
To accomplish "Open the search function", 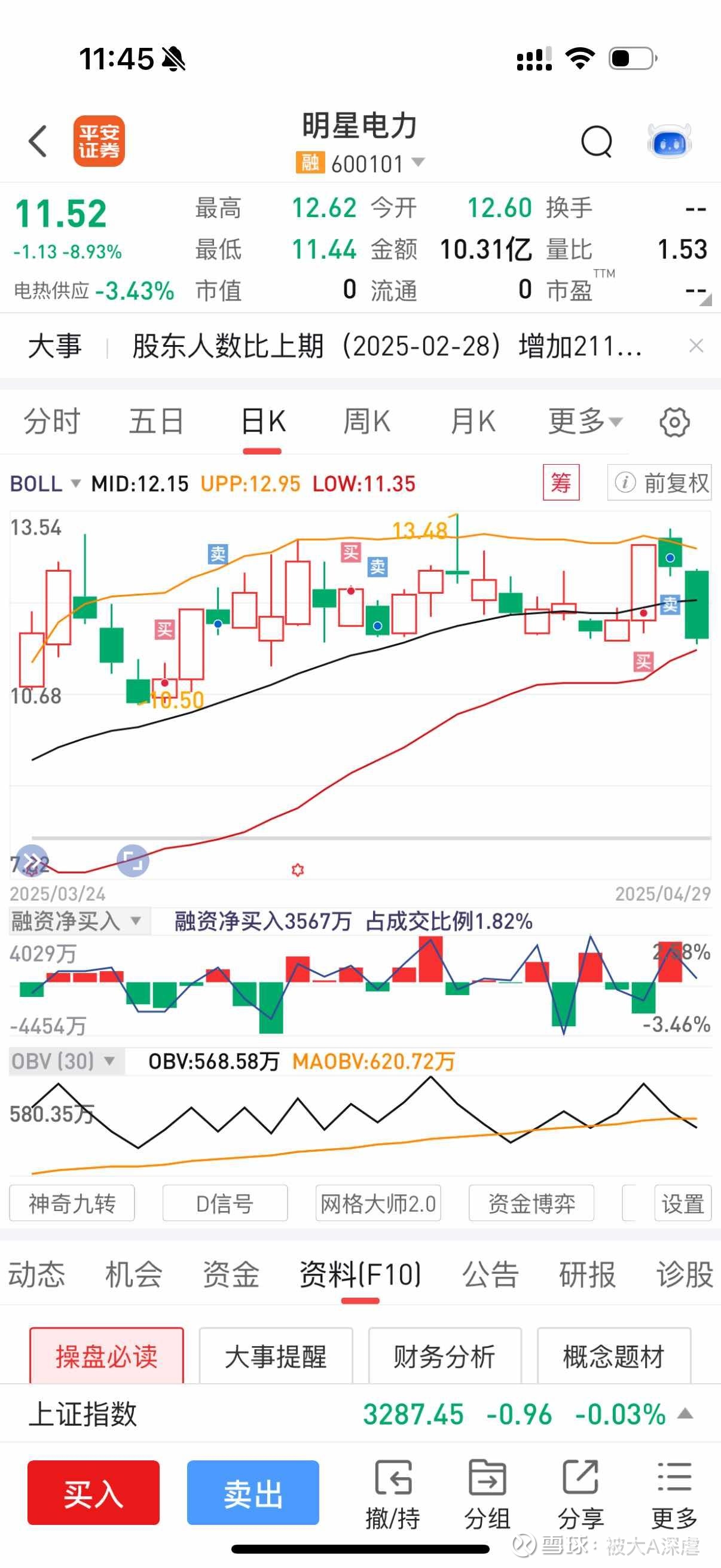I will 597,141.
